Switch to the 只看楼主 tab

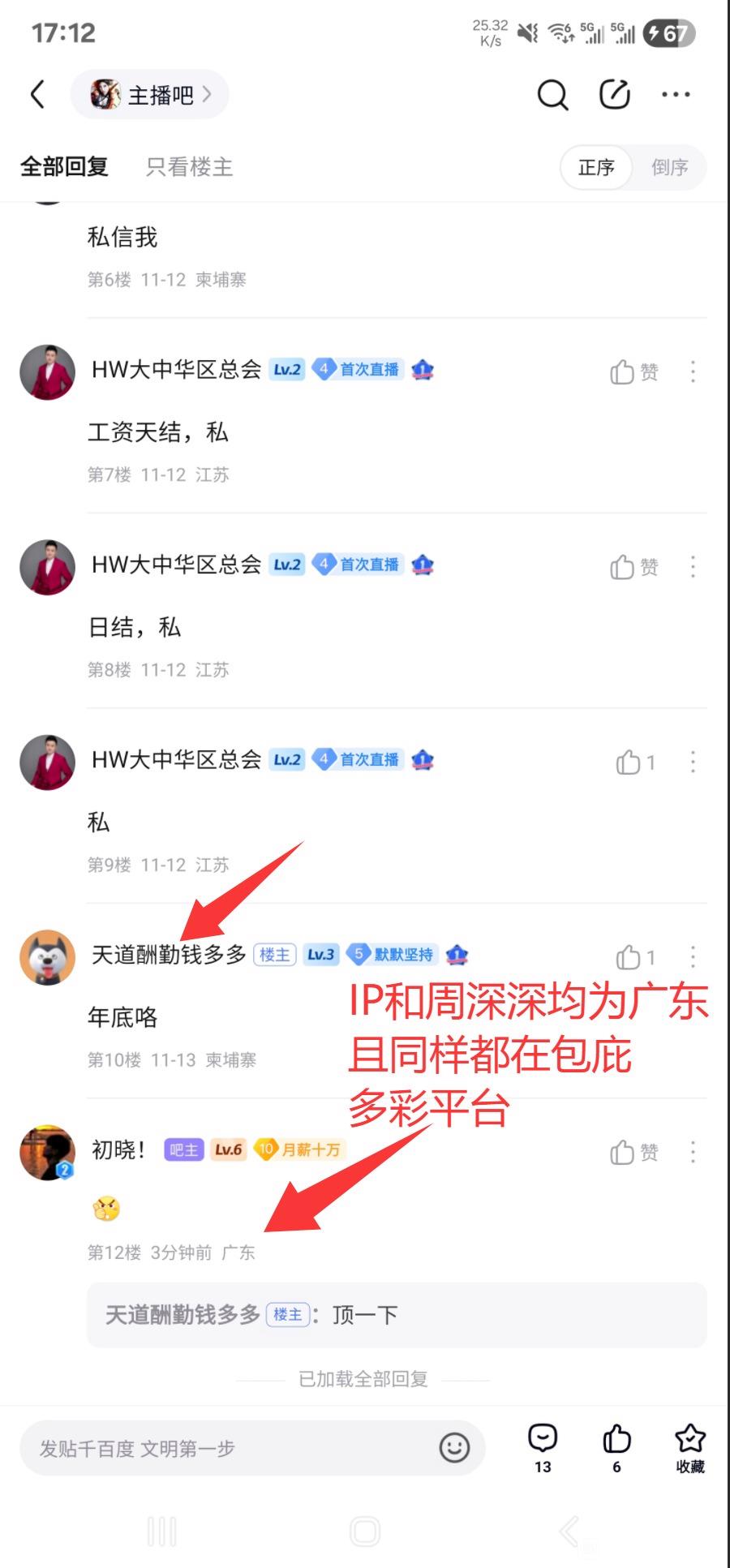coord(189,167)
